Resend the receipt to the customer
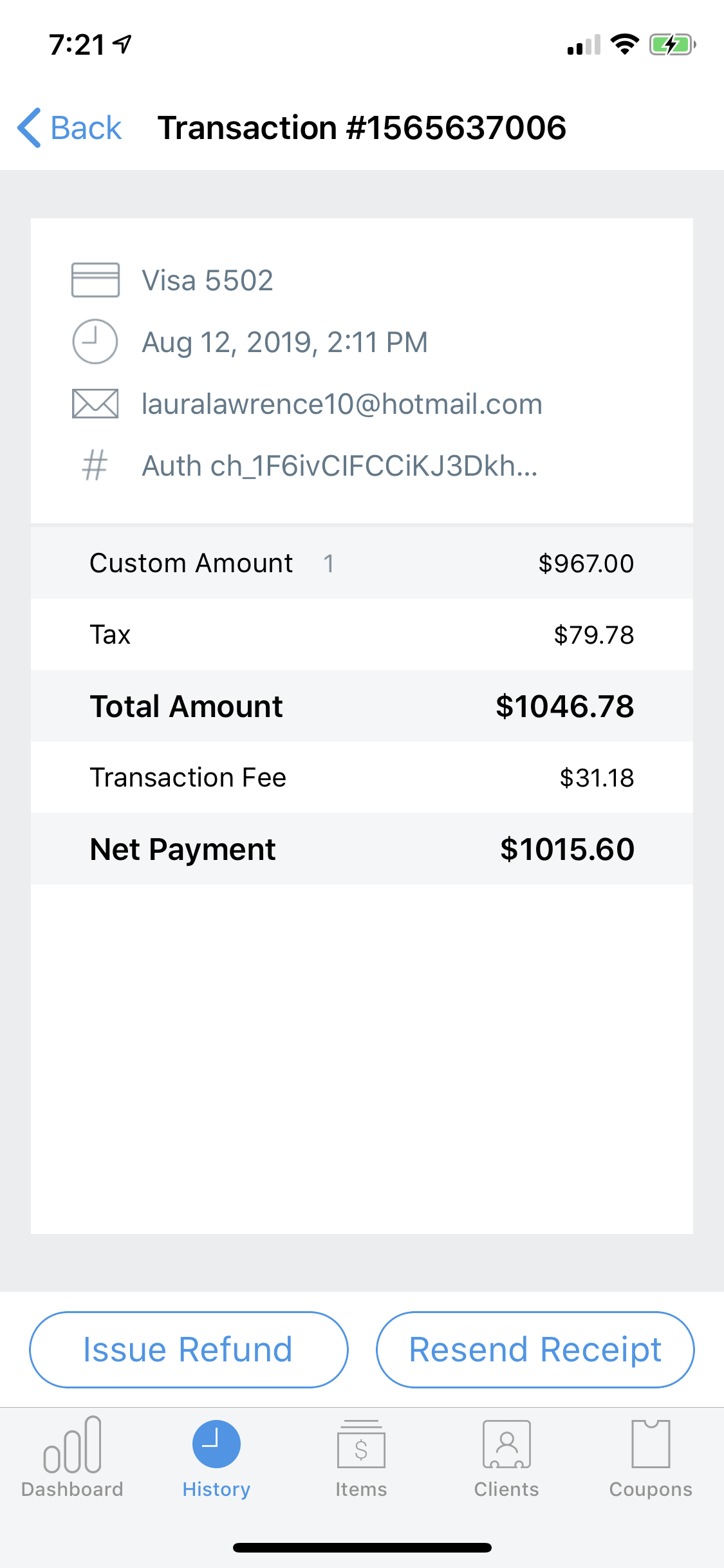Viewport: 724px width, 1568px height. point(535,1350)
